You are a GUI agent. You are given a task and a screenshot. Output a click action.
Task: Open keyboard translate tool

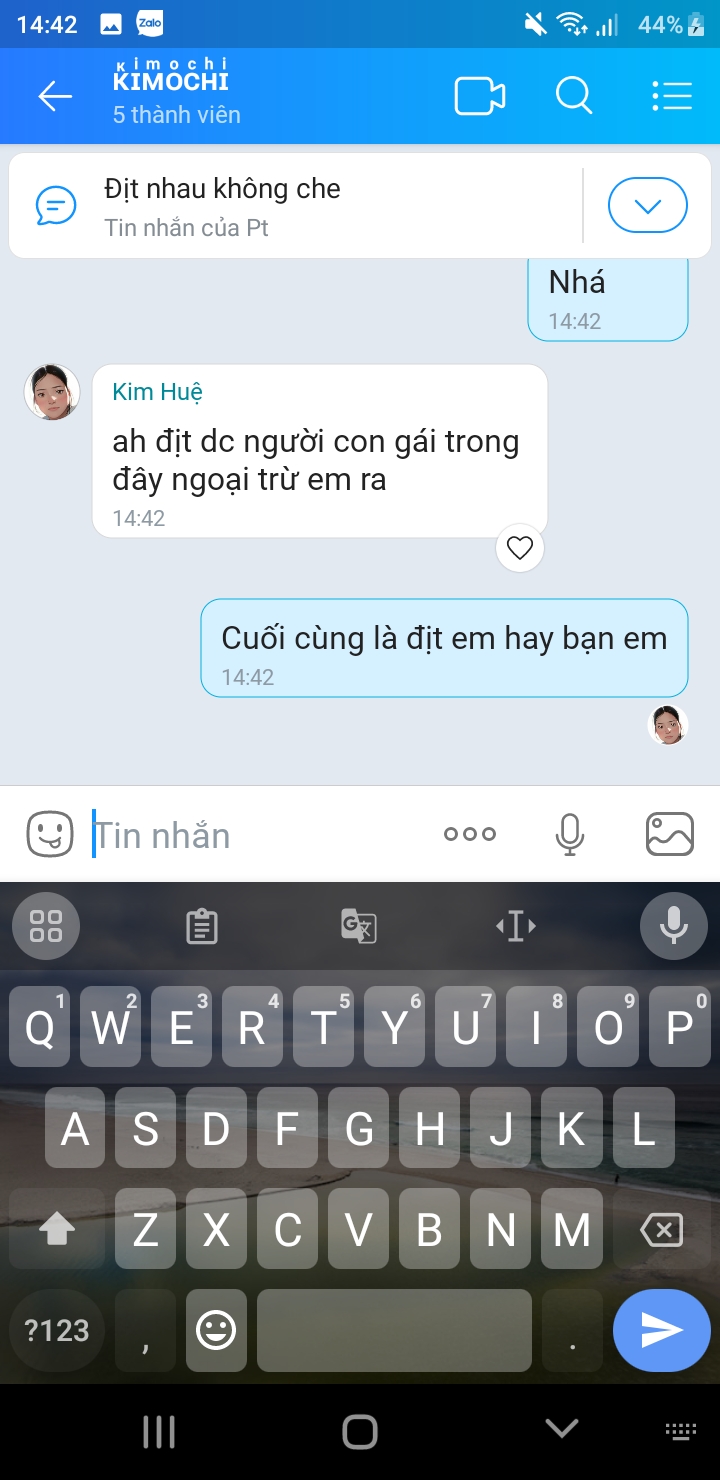click(358, 926)
